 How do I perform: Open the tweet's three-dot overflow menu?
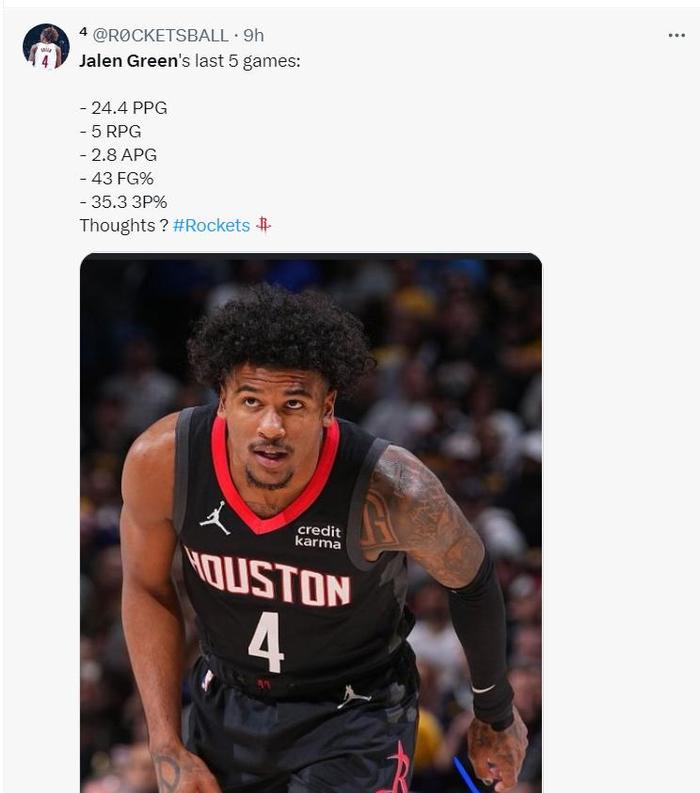click(676, 35)
